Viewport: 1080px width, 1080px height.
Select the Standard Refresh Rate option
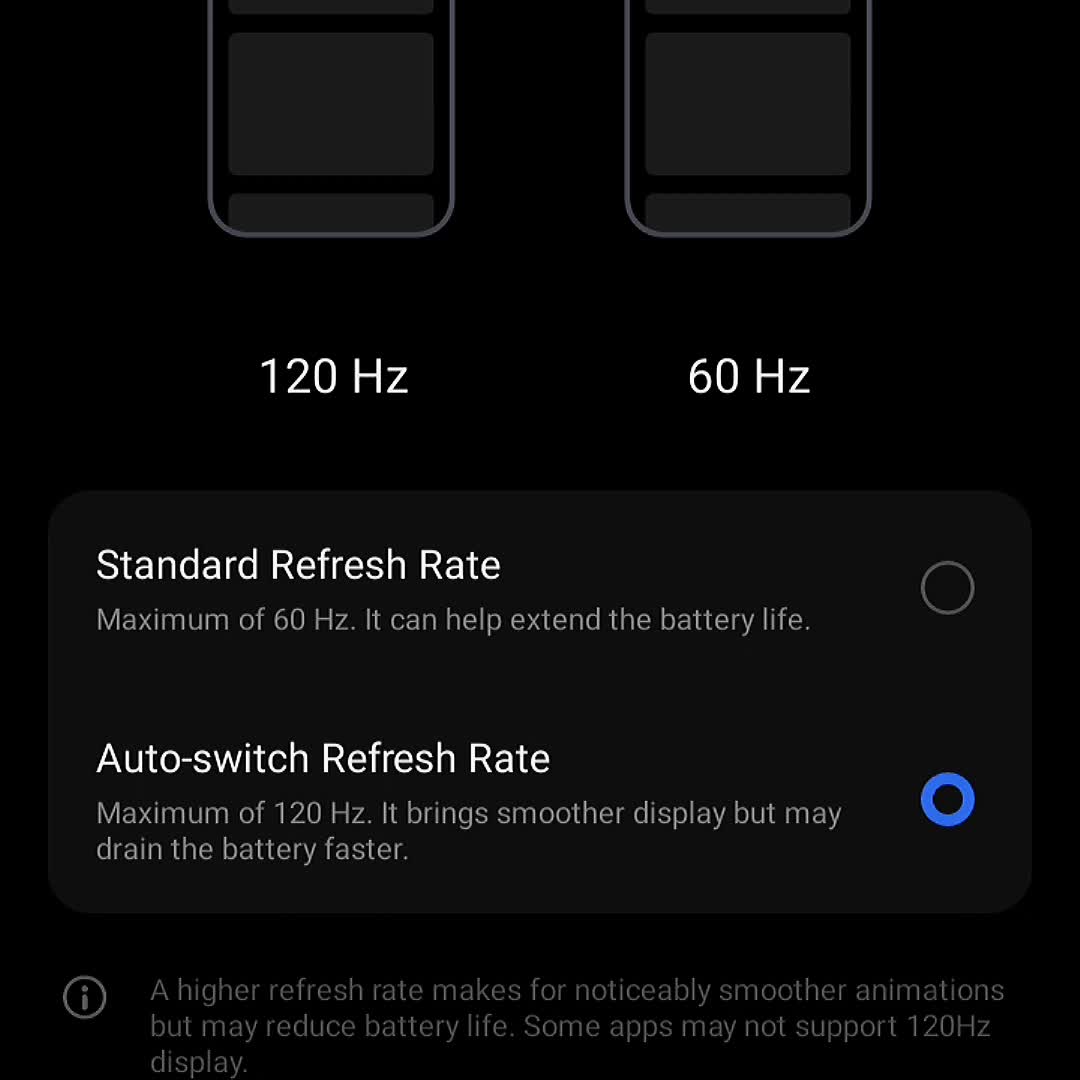pyautogui.click(x=946, y=588)
